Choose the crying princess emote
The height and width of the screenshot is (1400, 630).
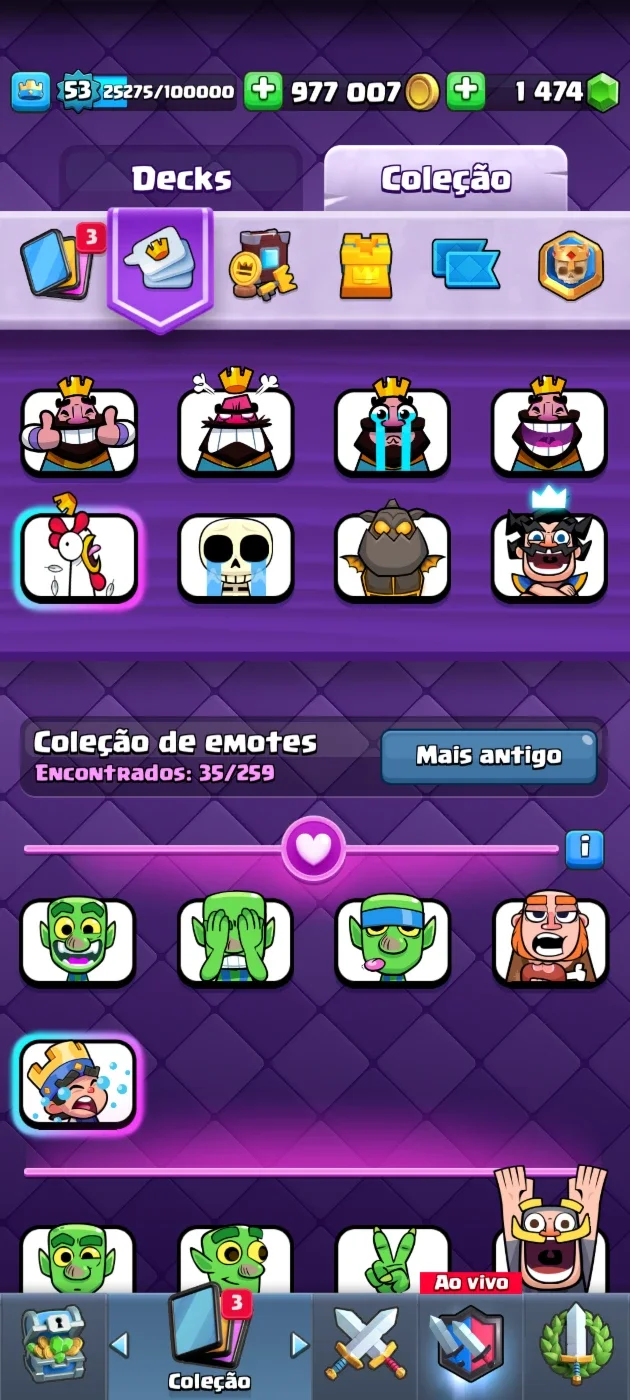coord(78,1084)
